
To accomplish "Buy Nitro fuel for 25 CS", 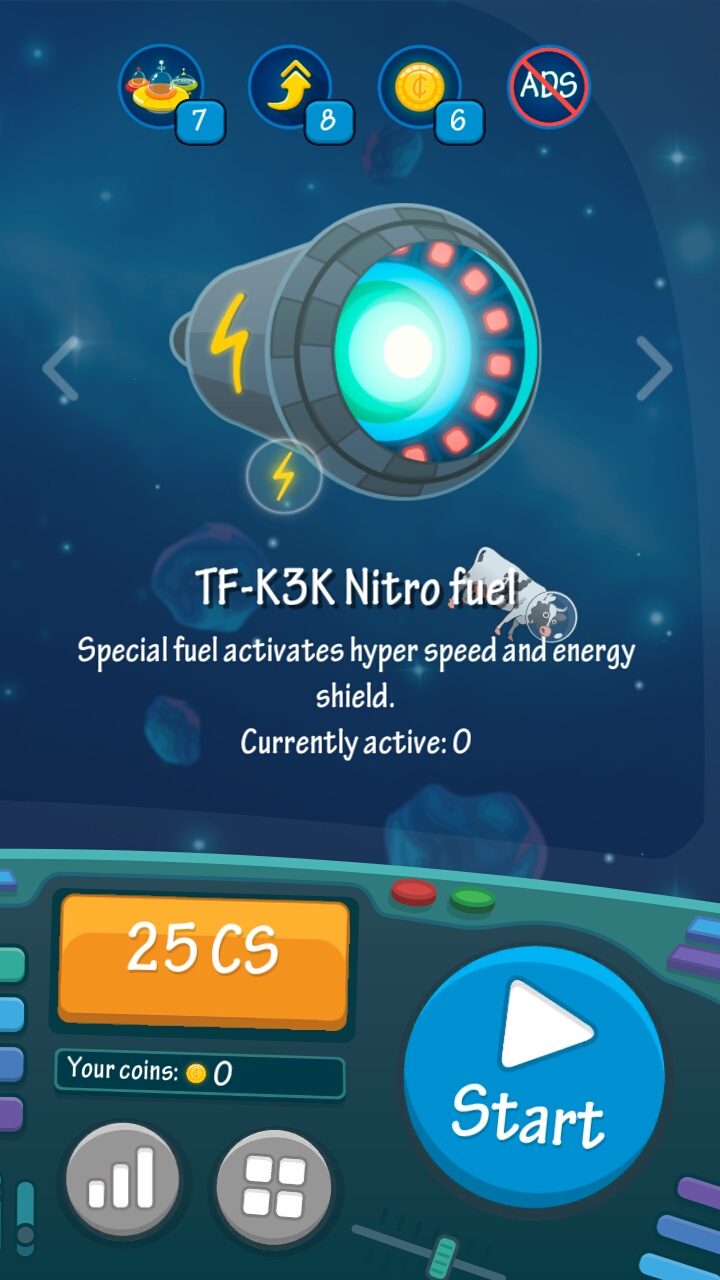I will [x=204, y=960].
